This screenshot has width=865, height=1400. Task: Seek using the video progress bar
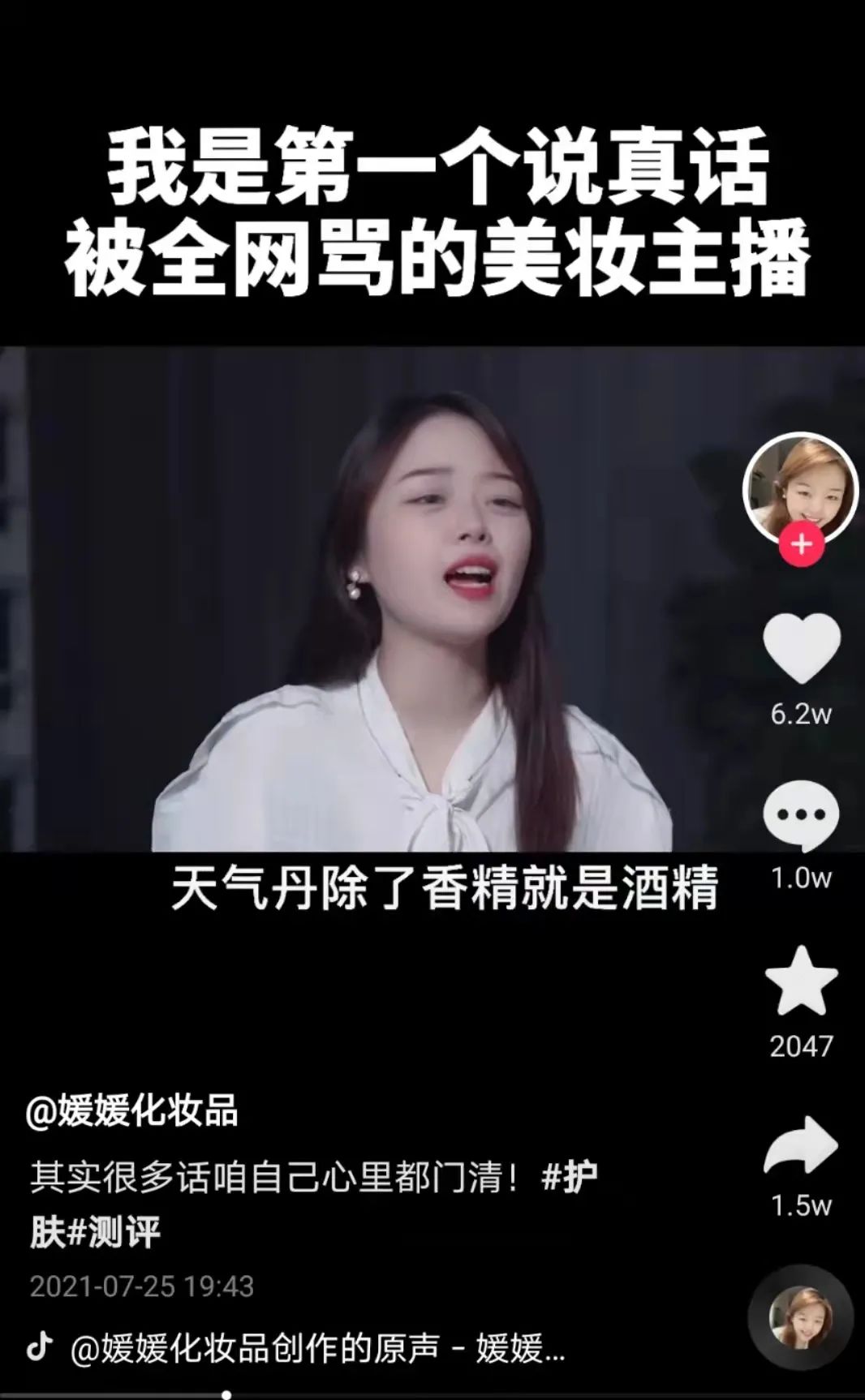[x=432, y=1394]
